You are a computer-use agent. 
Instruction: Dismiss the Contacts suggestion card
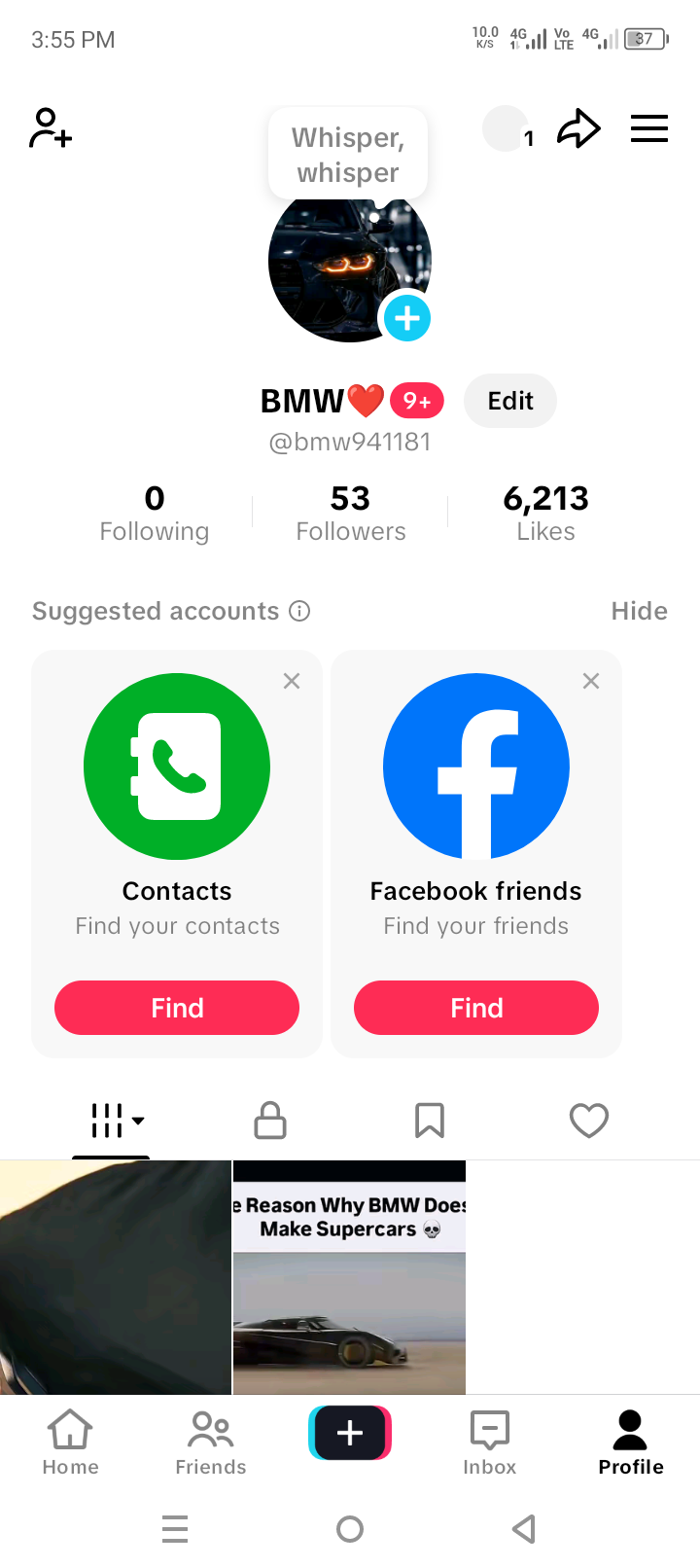pos(292,681)
